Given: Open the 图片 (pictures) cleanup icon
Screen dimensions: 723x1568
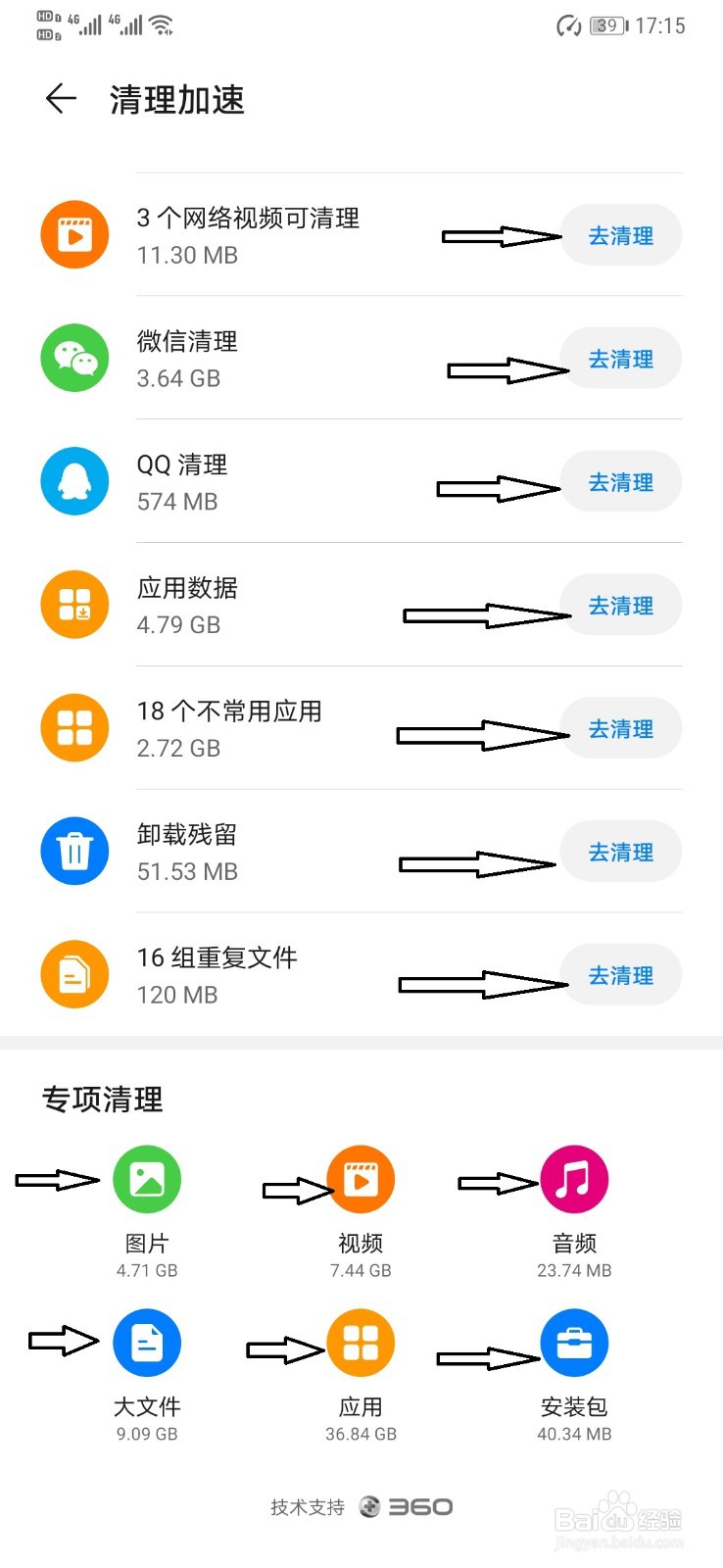Looking at the screenshot, I should click(147, 1180).
